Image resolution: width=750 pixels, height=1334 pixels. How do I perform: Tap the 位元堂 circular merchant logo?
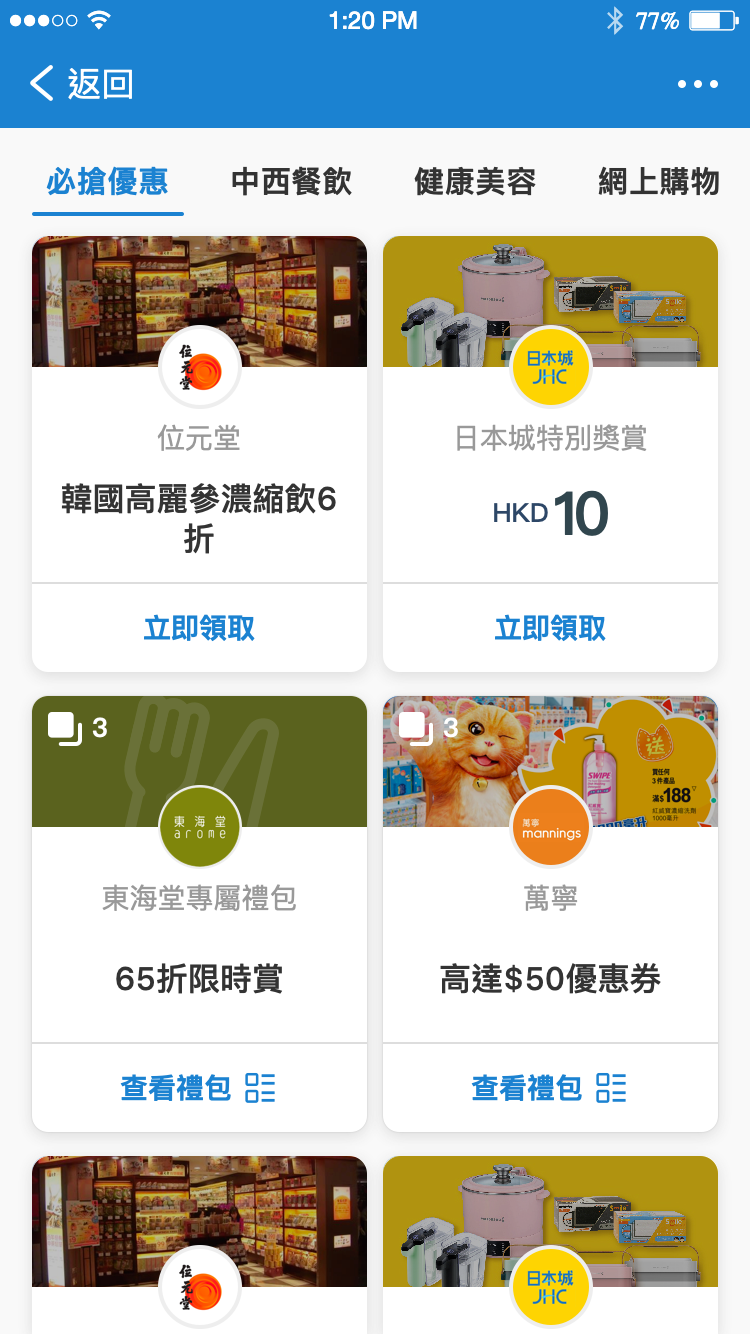[199, 366]
